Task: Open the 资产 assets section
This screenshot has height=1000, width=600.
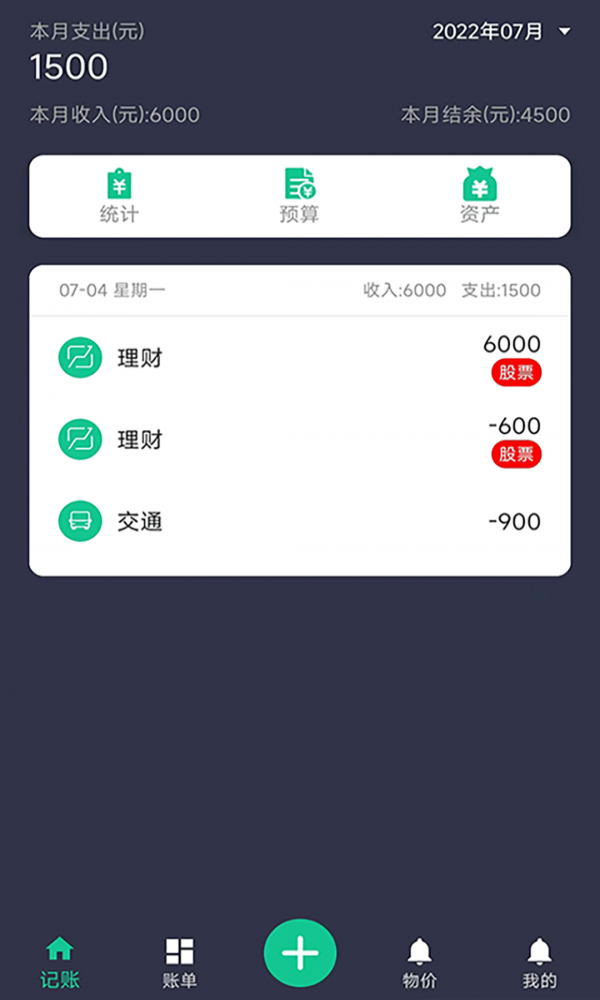Action: [480, 196]
